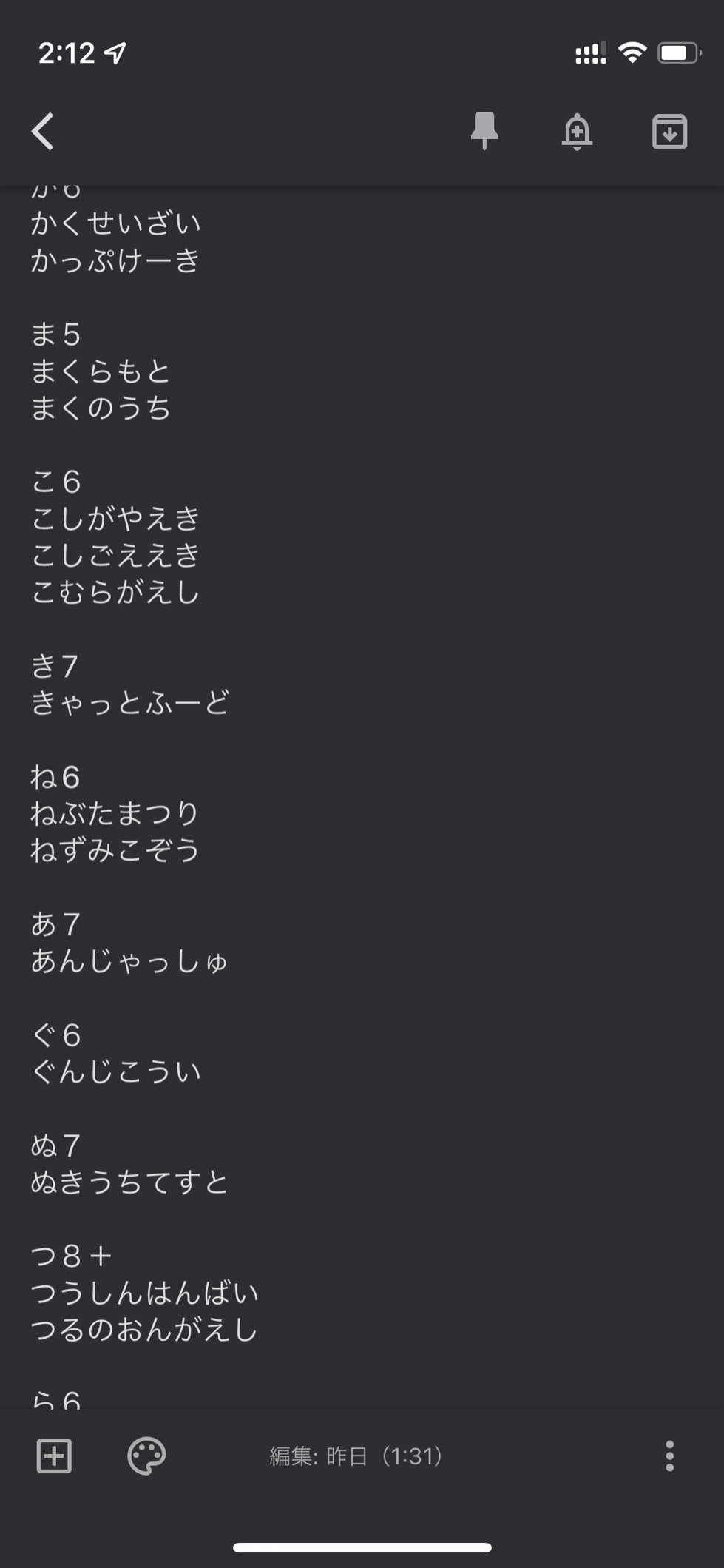The height and width of the screenshot is (1568, 724).
Task: Open the add attachment plus menu
Action: 54,1456
